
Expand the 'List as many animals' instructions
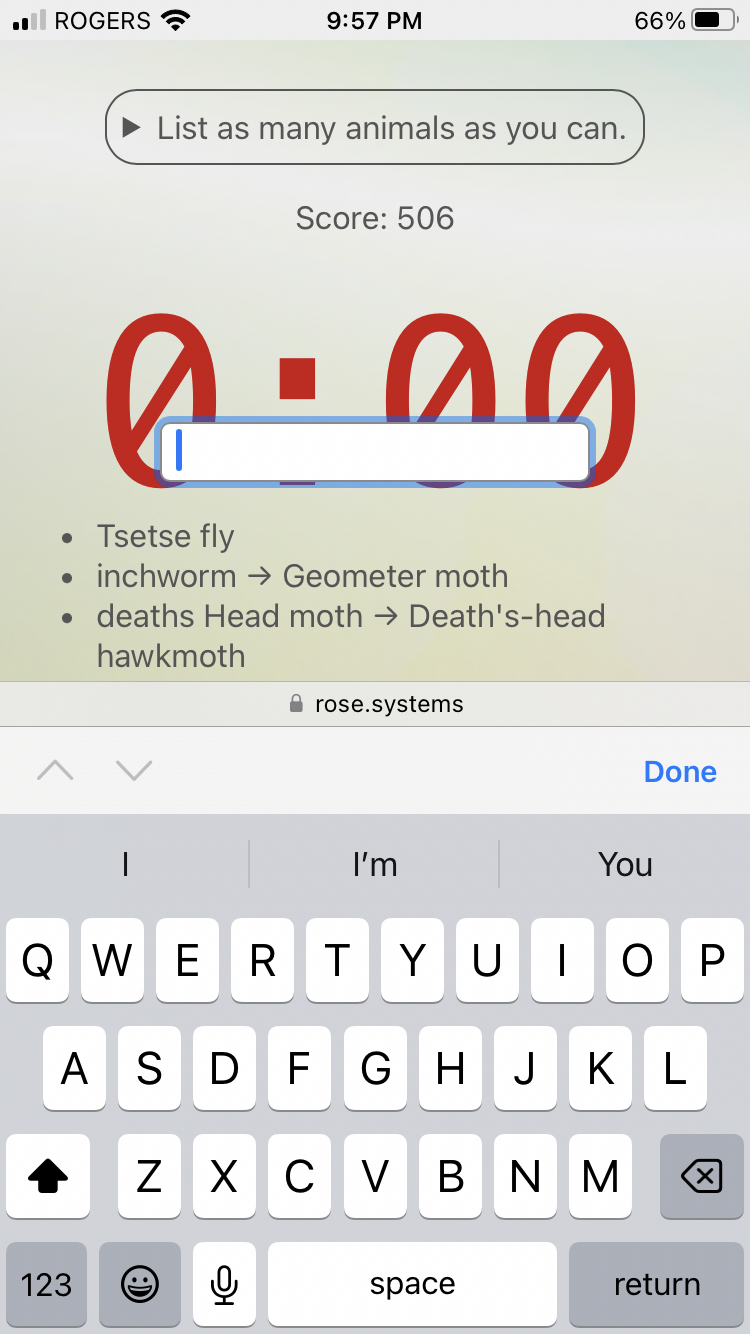[x=374, y=128]
